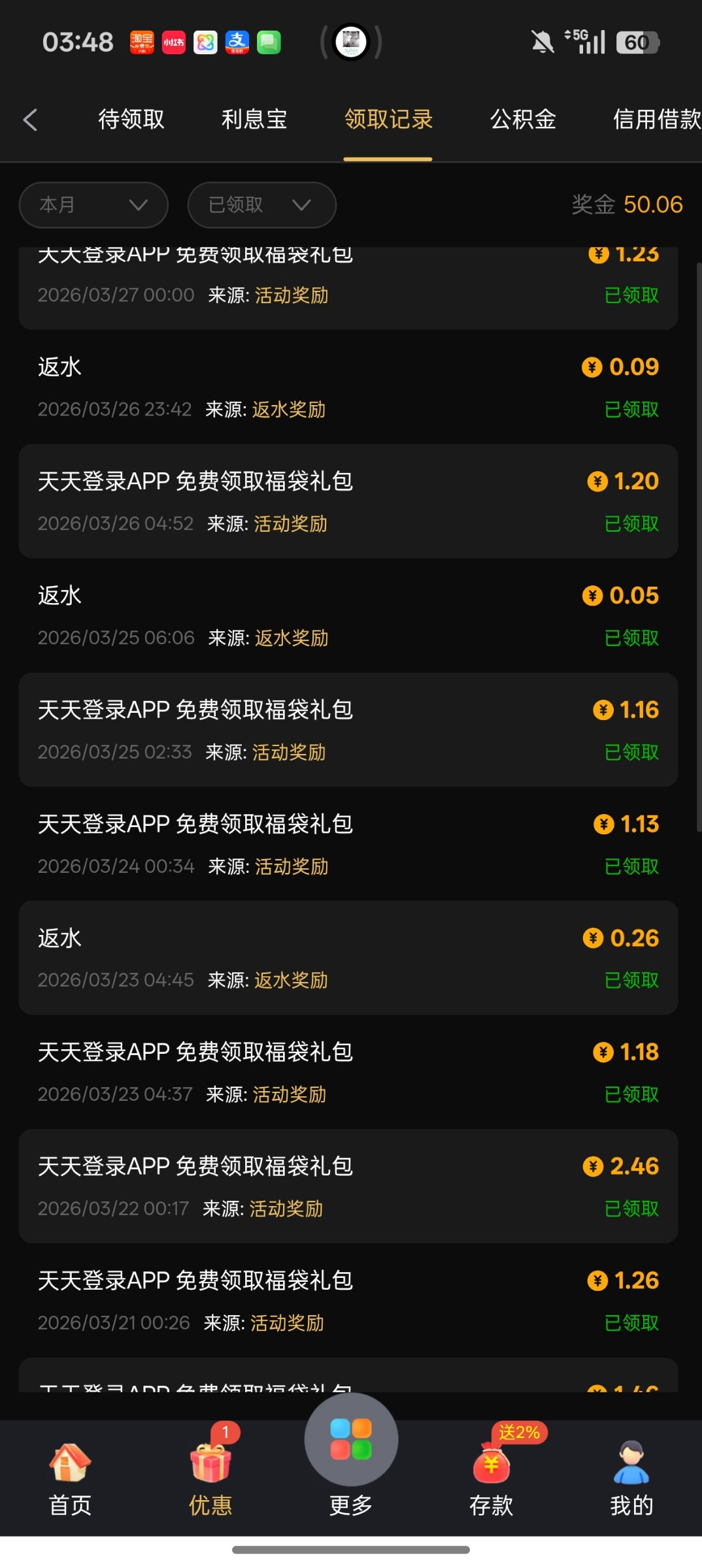Switch to the 待领取 tab

coord(131,120)
